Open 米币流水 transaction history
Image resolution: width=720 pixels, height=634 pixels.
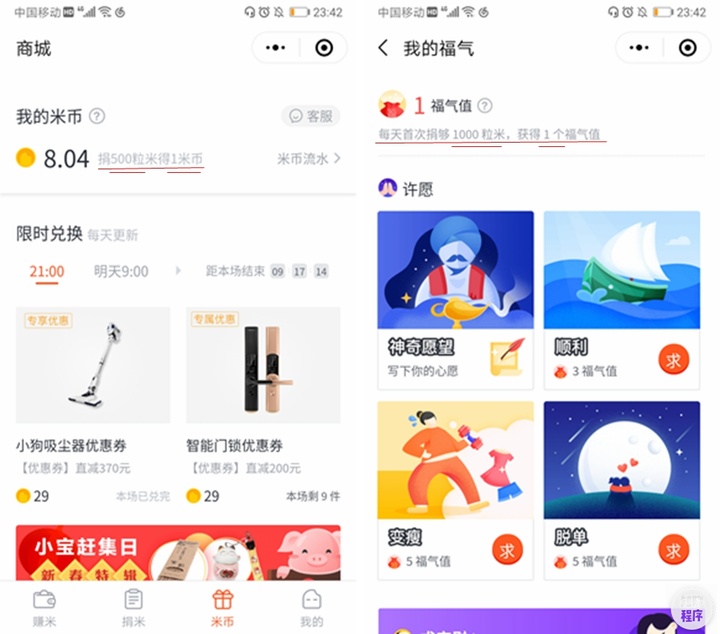[308, 158]
